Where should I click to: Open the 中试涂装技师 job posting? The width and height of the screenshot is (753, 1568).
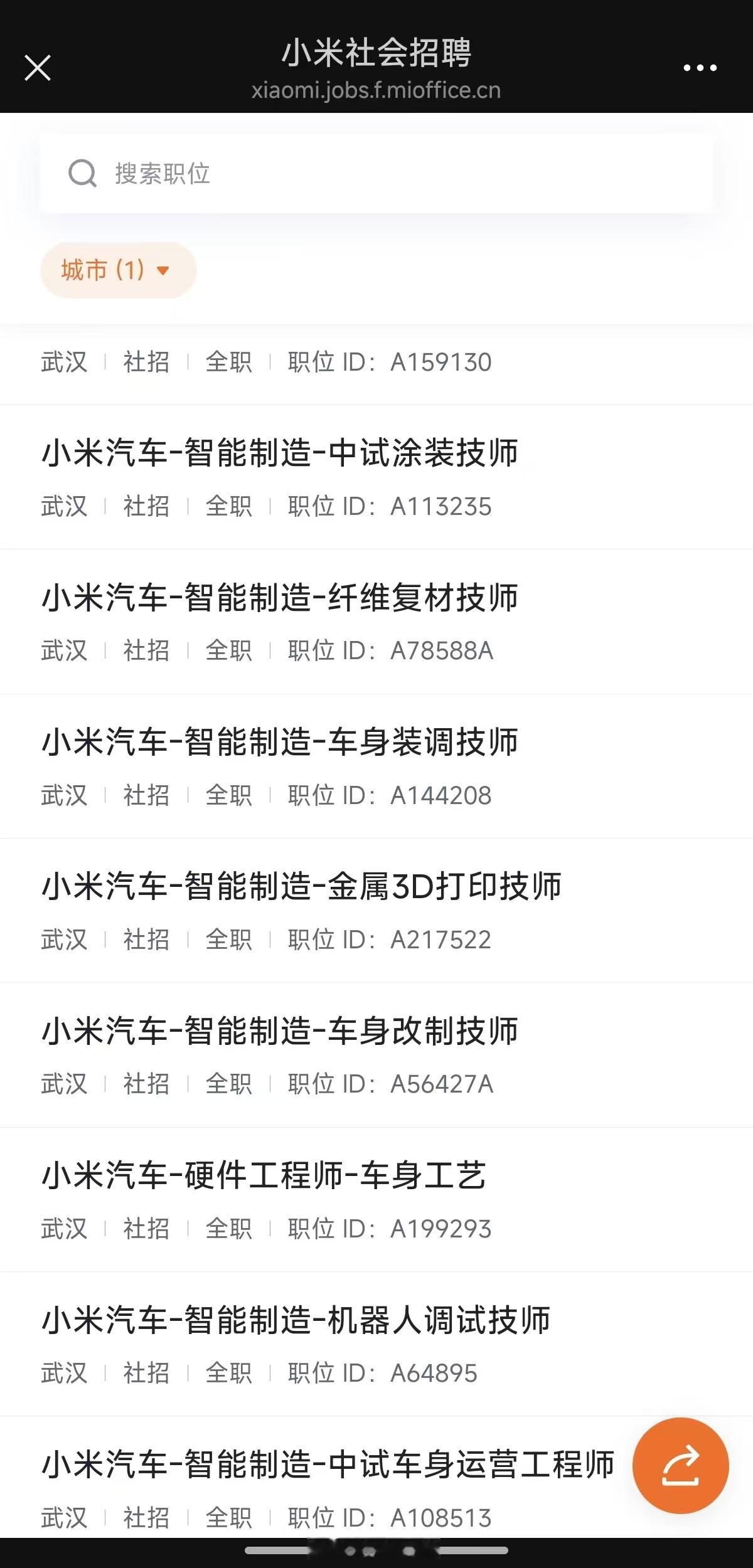point(281,455)
